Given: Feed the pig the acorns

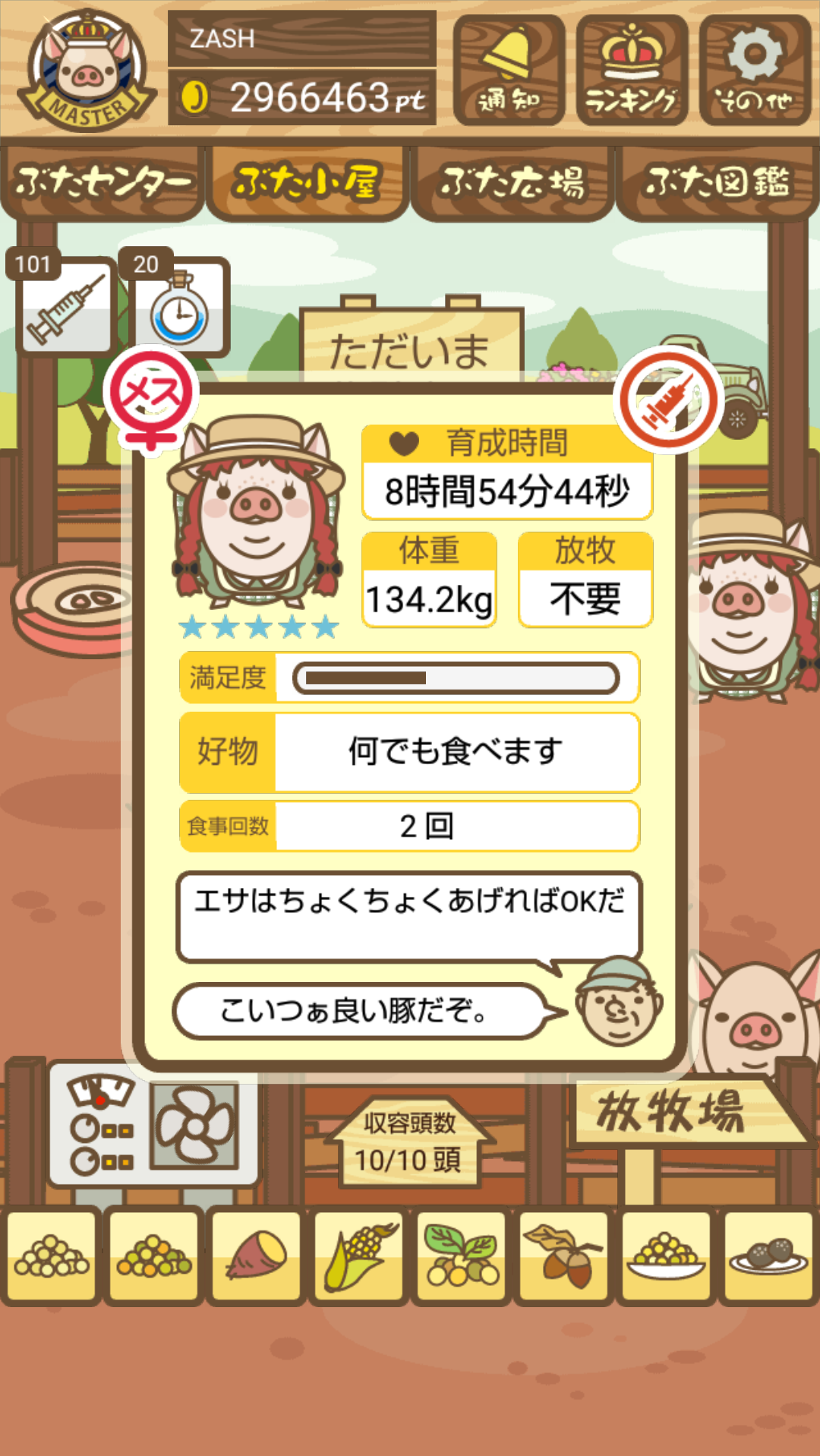Looking at the screenshot, I should (x=564, y=1255).
